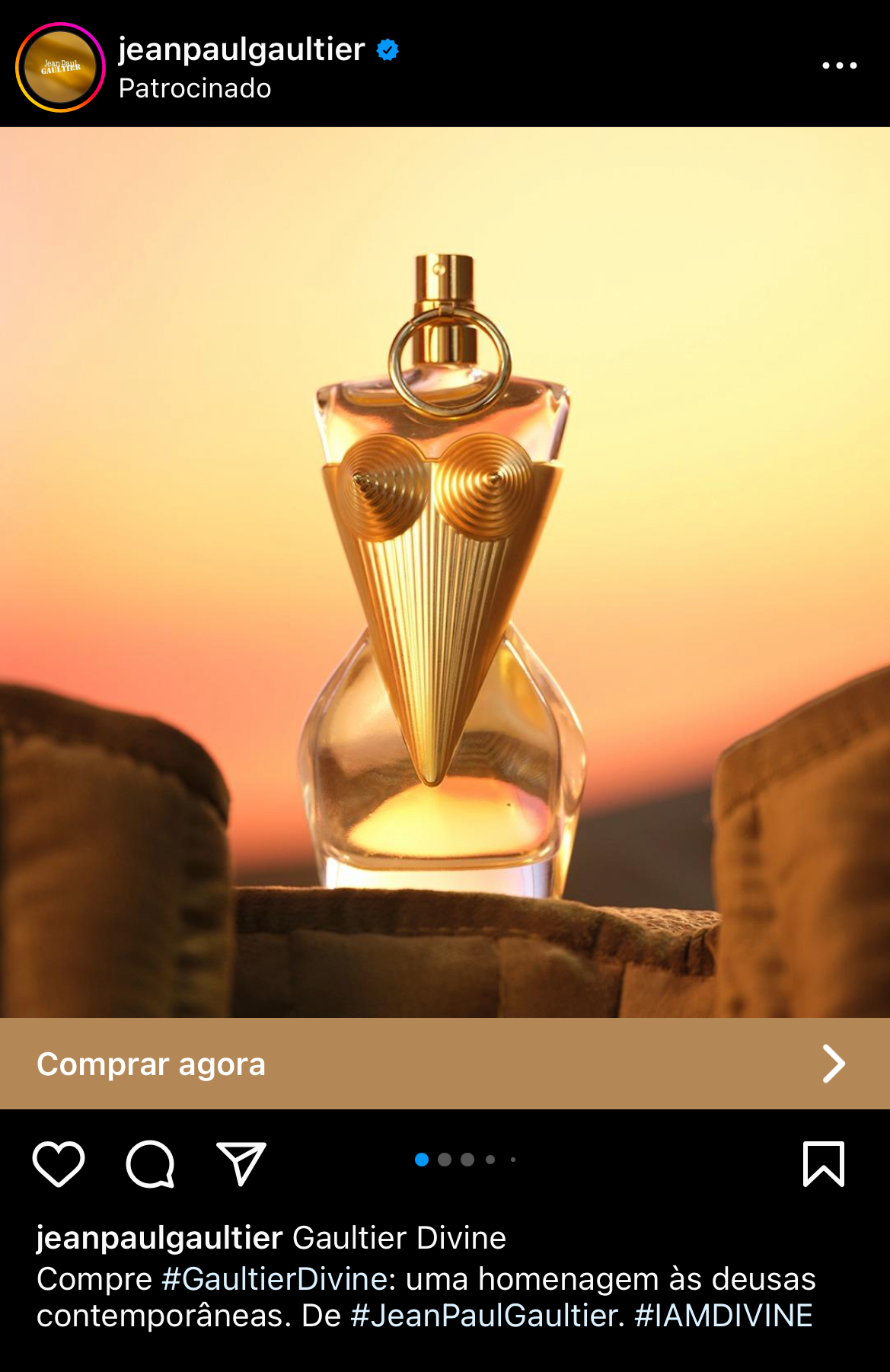Save post with bookmark icon

(x=824, y=1163)
